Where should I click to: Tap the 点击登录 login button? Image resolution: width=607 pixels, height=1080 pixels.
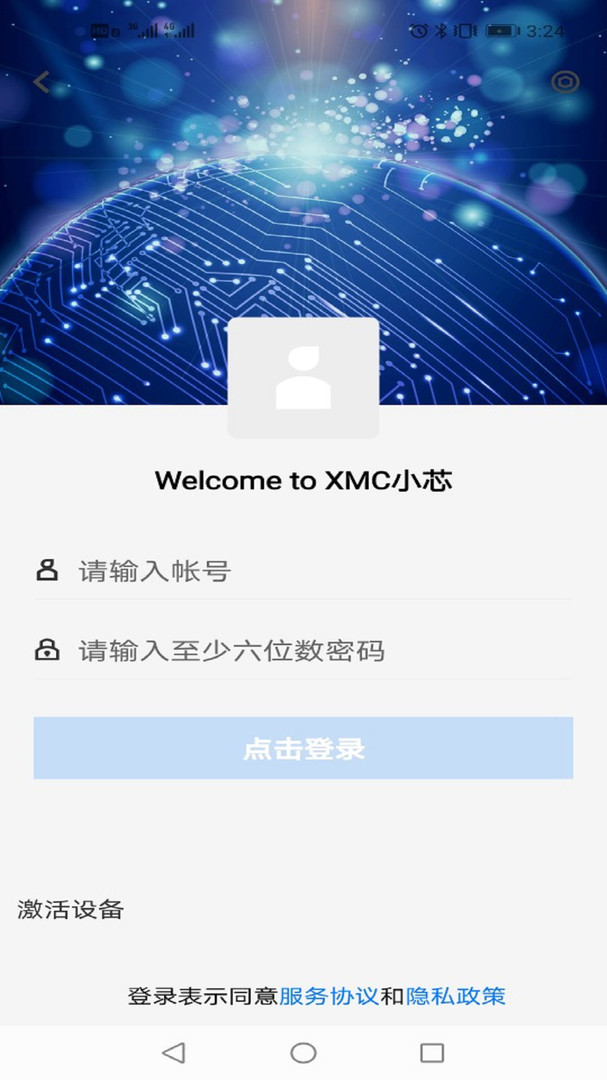(x=303, y=748)
